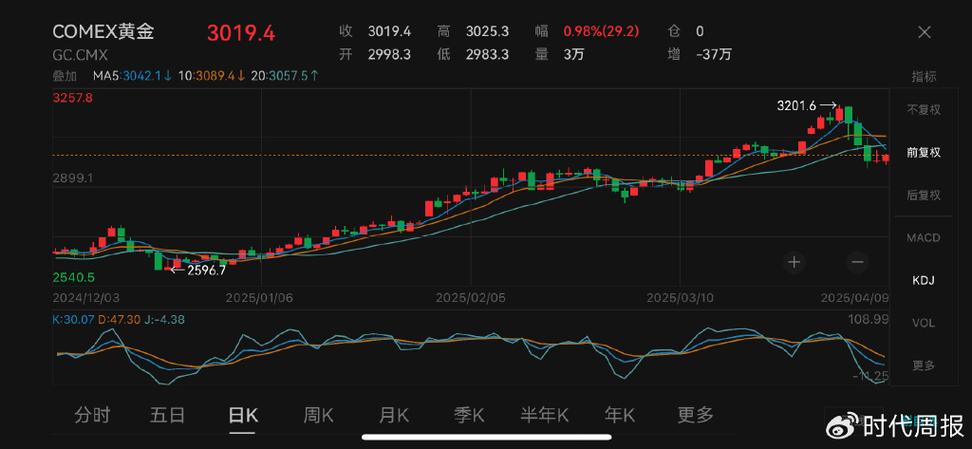Viewport: 972px width, 449px height.
Task: Zoom in the chart with plus button
Action: [x=794, y=262]
